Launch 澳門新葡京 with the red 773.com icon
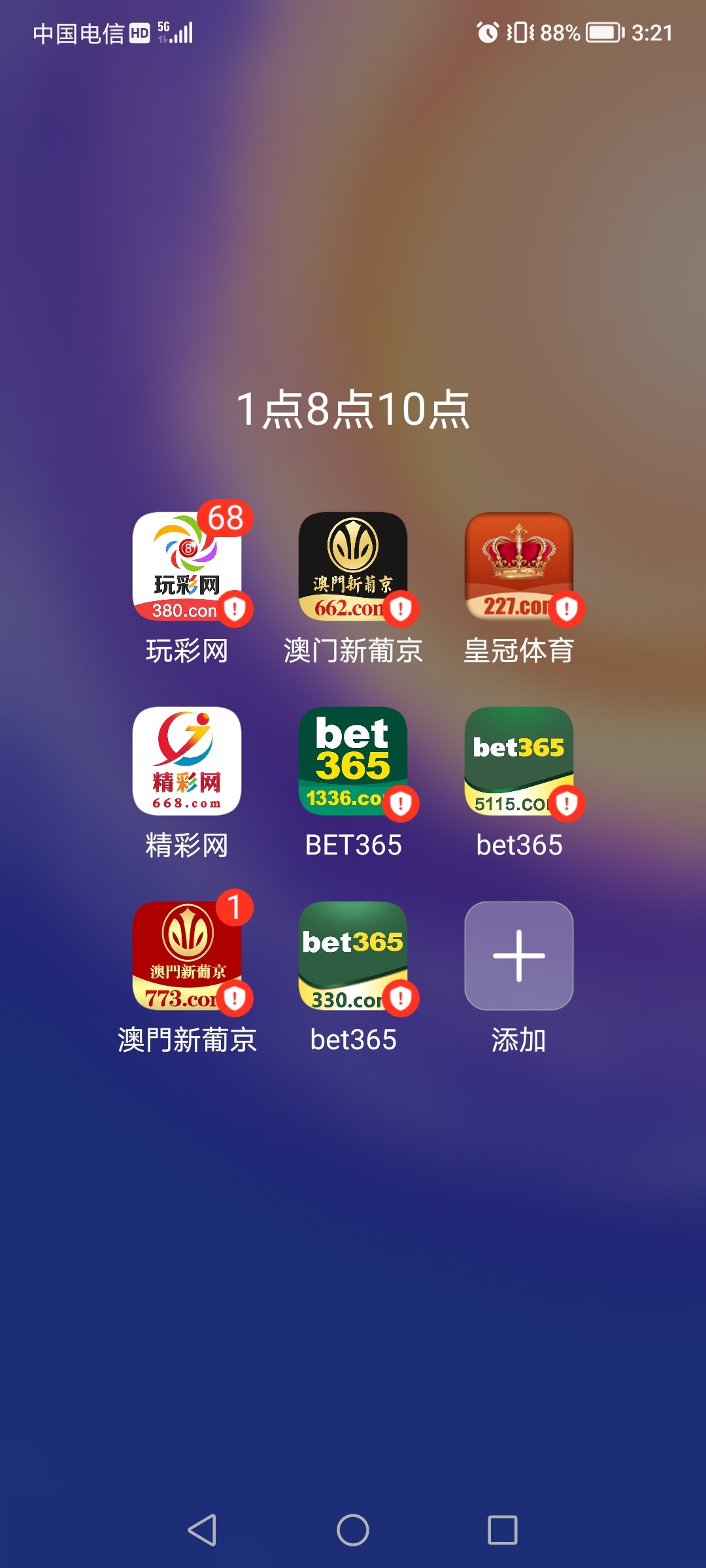Viewport: 706px width, 1568px height. pyautogui.click(x=187, y=956)
